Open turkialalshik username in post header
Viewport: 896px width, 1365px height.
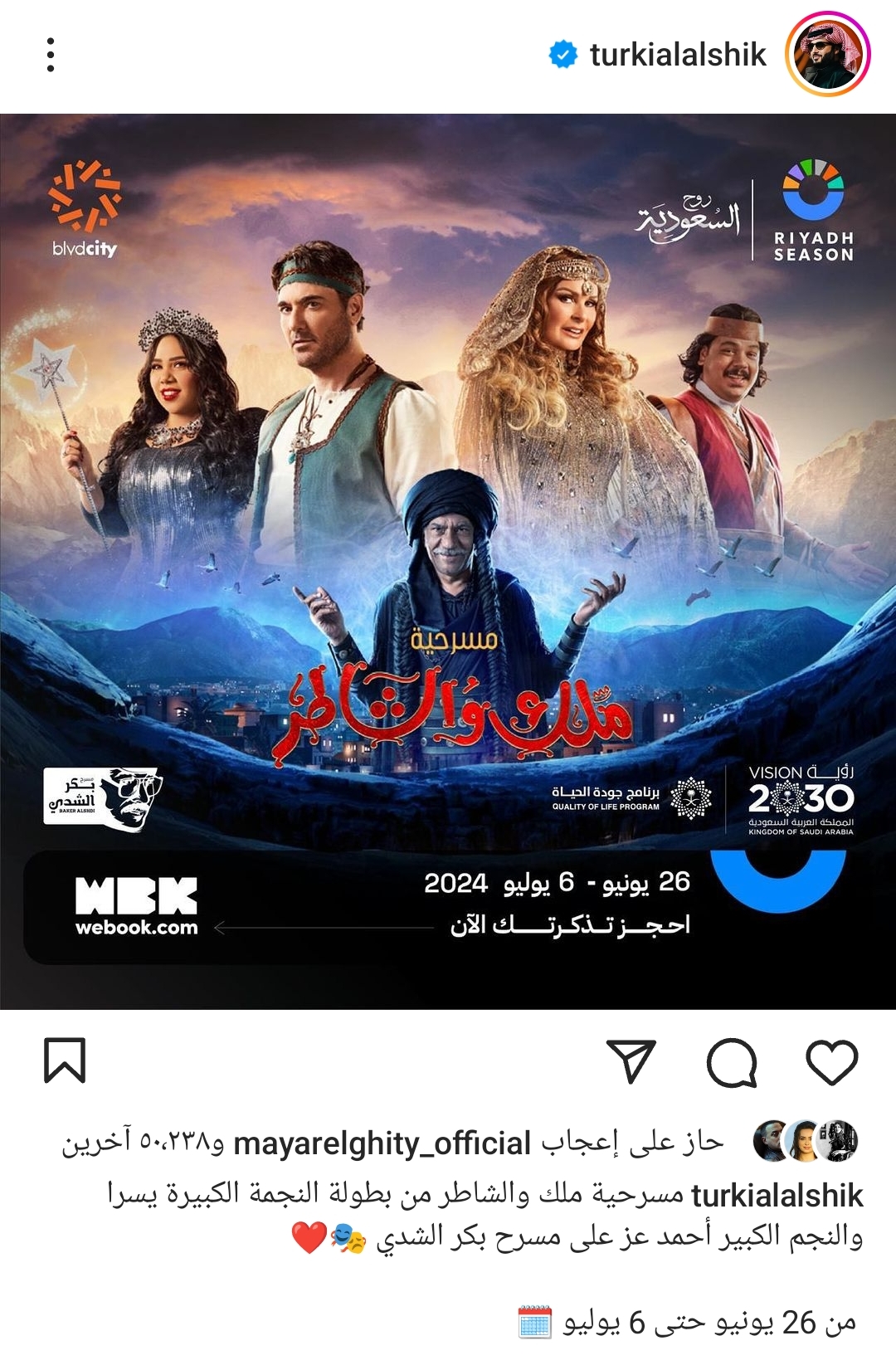[677, 55]
